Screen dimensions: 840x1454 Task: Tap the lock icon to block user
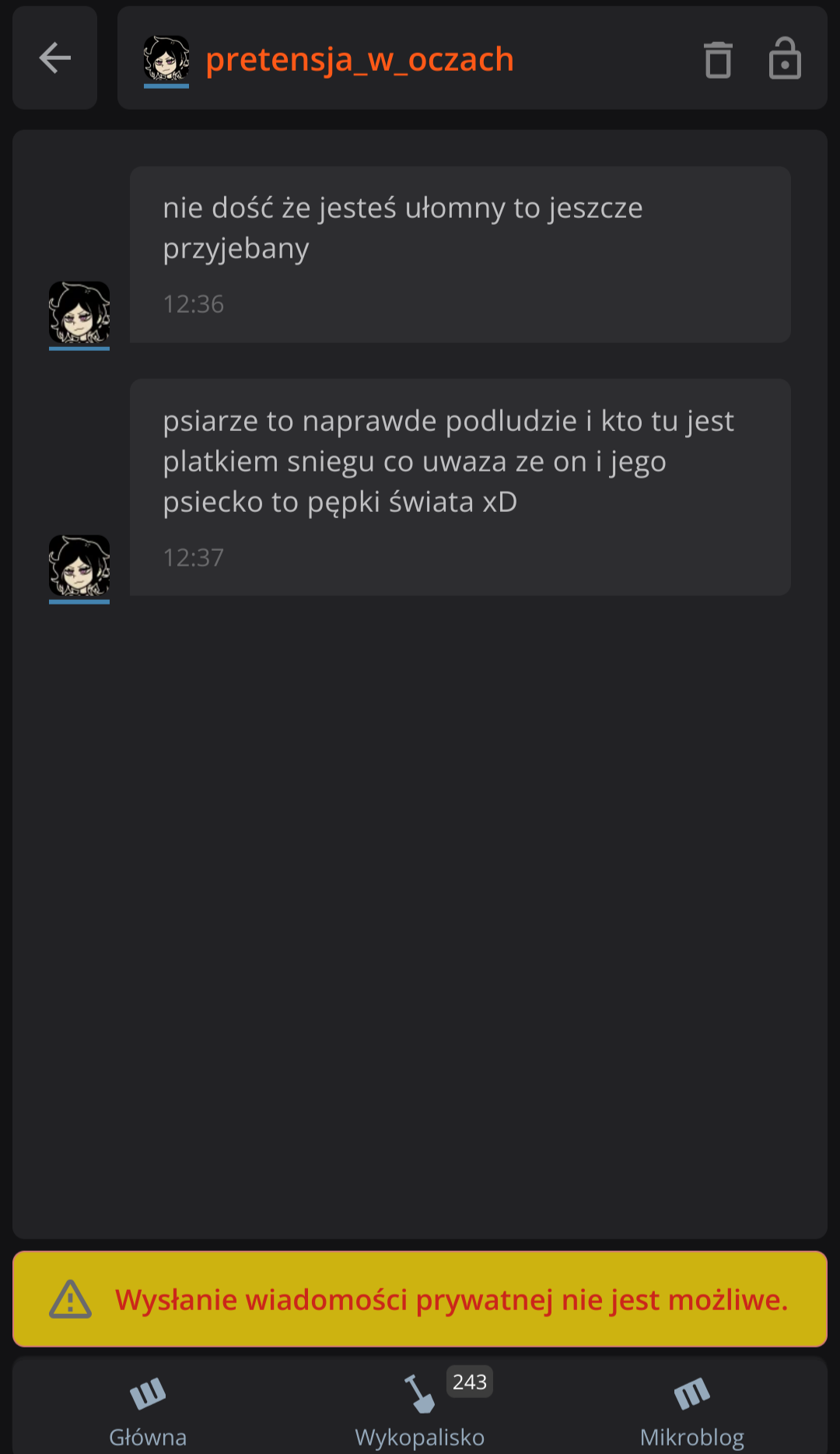(x=785, y=59)
